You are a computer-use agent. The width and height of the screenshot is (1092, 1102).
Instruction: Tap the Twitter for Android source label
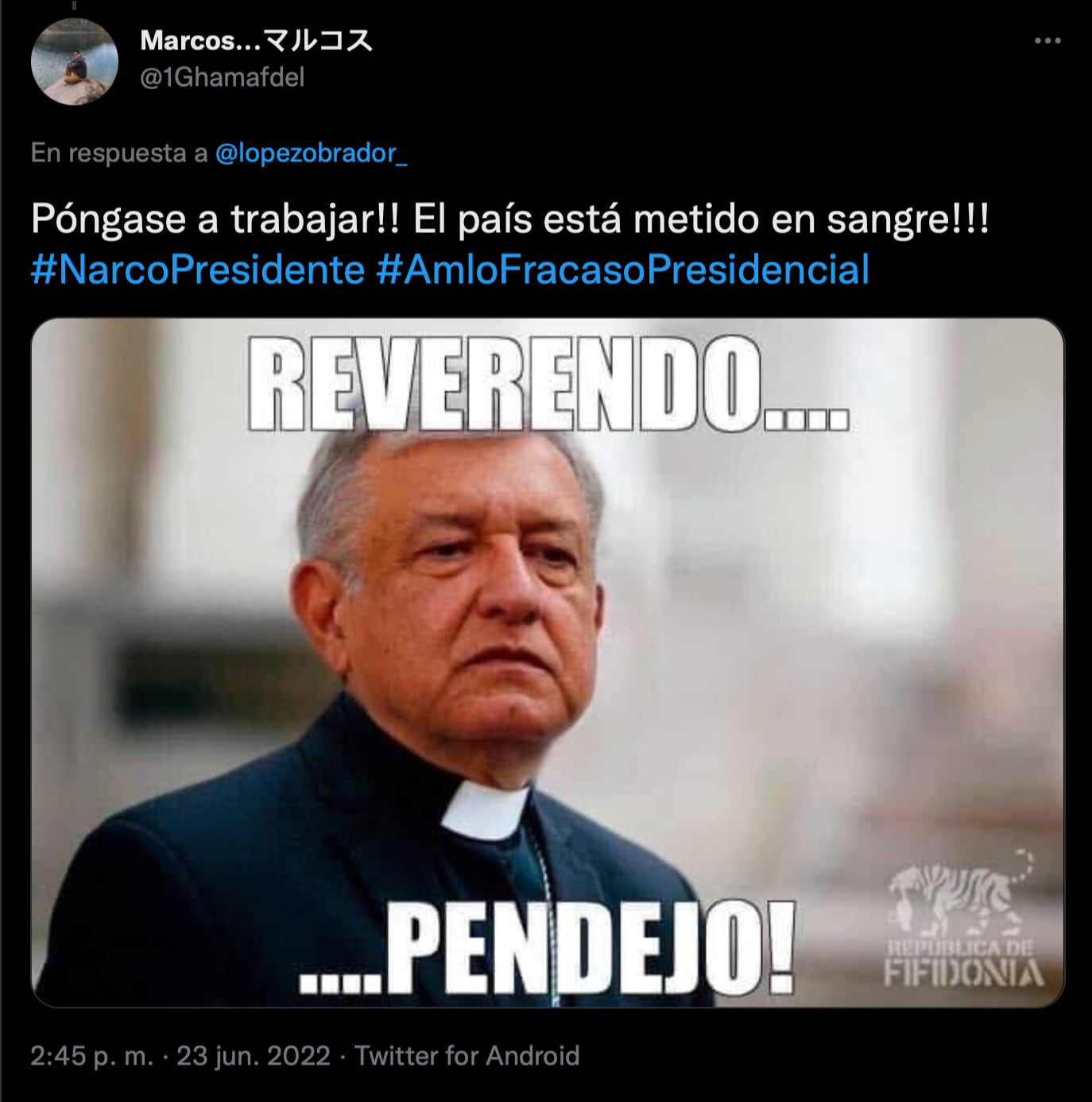click(467, 1056)
